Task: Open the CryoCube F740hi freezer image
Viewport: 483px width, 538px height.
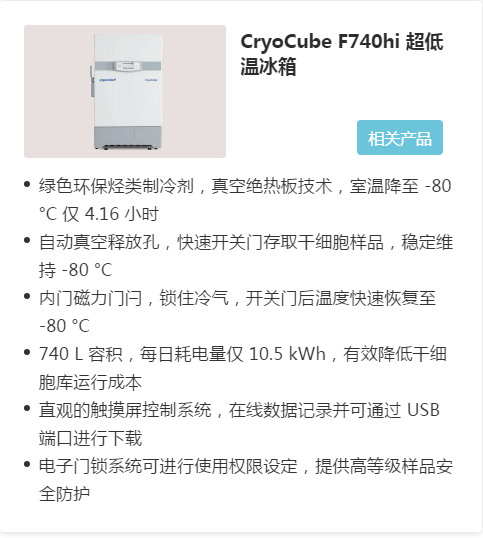Action: pos(125,91)
